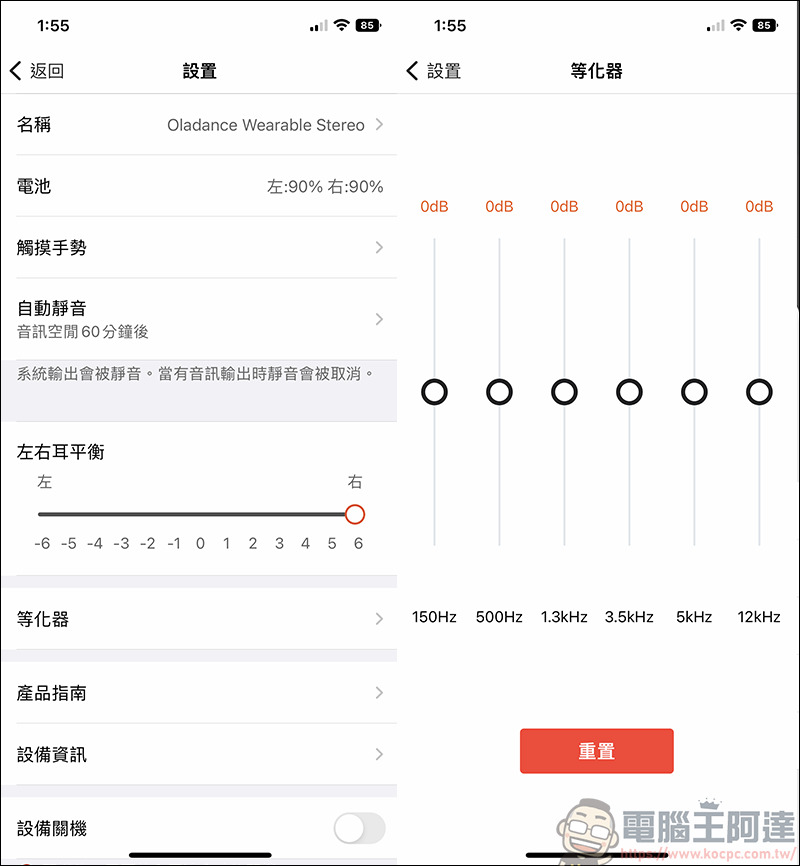Image resolution: width=800 pixels, height=866 pixels.
Task: Open 設備資訊 device information
Action: click(x=200, y=754)
